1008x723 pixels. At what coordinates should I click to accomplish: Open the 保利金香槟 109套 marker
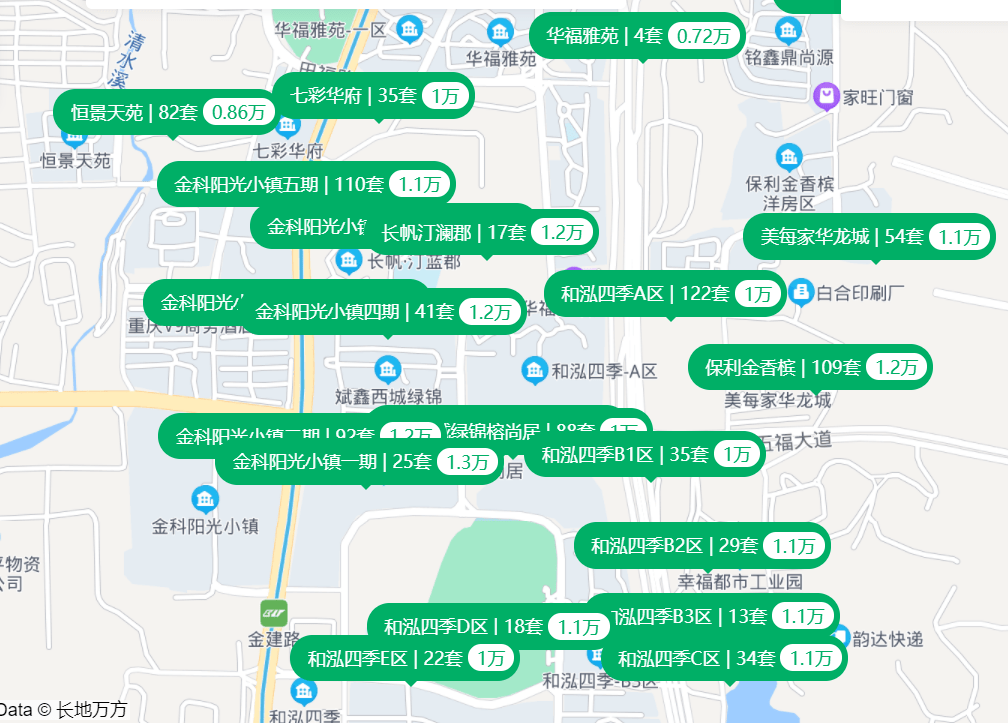810,367
